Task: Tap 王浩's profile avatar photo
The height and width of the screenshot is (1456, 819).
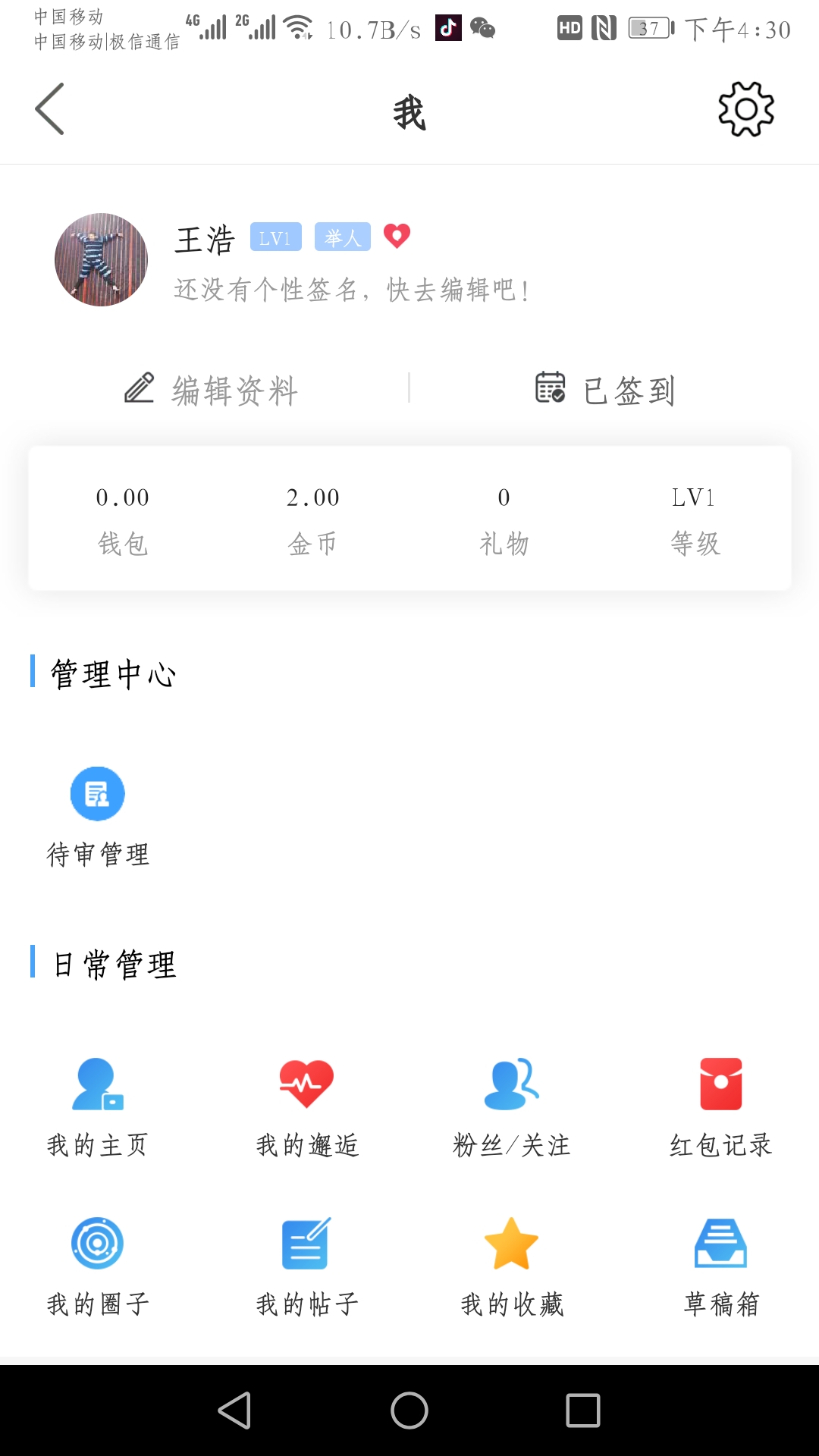Action: (101, 260)
